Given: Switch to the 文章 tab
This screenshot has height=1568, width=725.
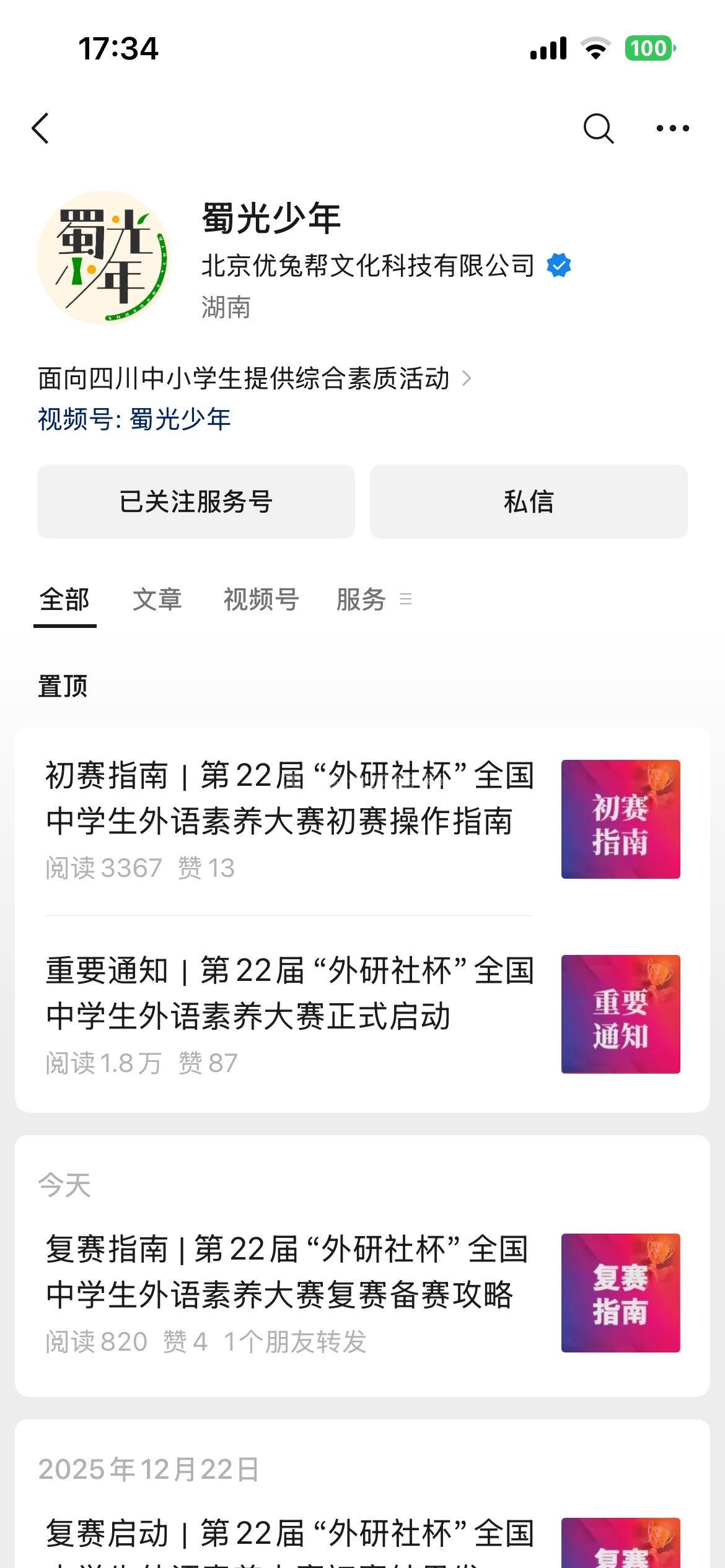Looking at the screenshot, I should (157, 600).
